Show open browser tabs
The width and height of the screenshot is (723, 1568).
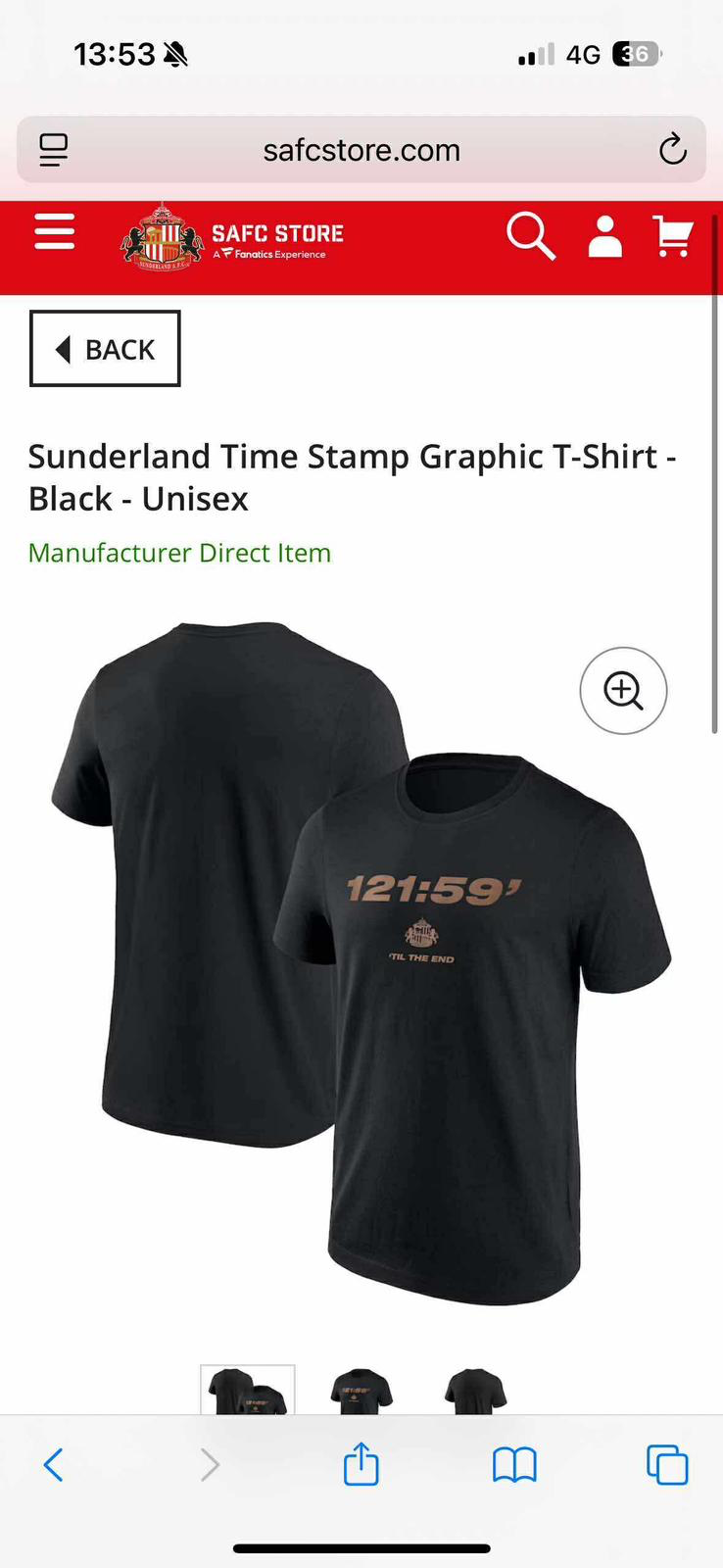(x=667, y=1465)
